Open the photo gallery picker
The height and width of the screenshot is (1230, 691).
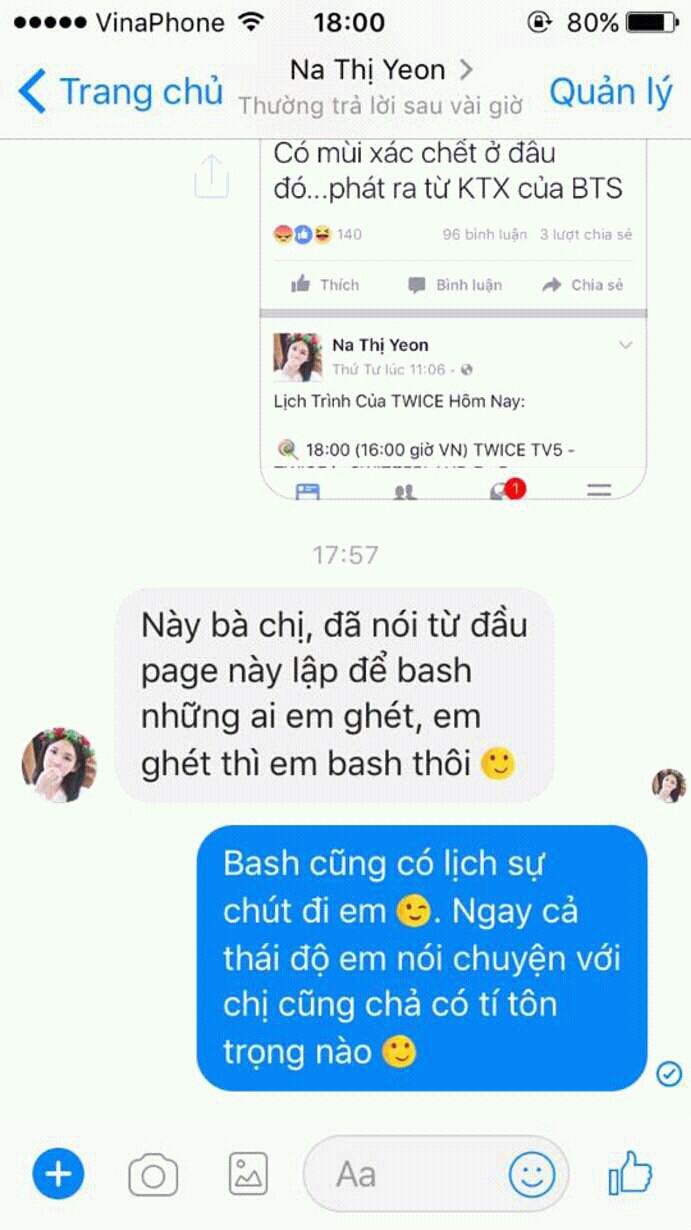tap(247, 1174)
